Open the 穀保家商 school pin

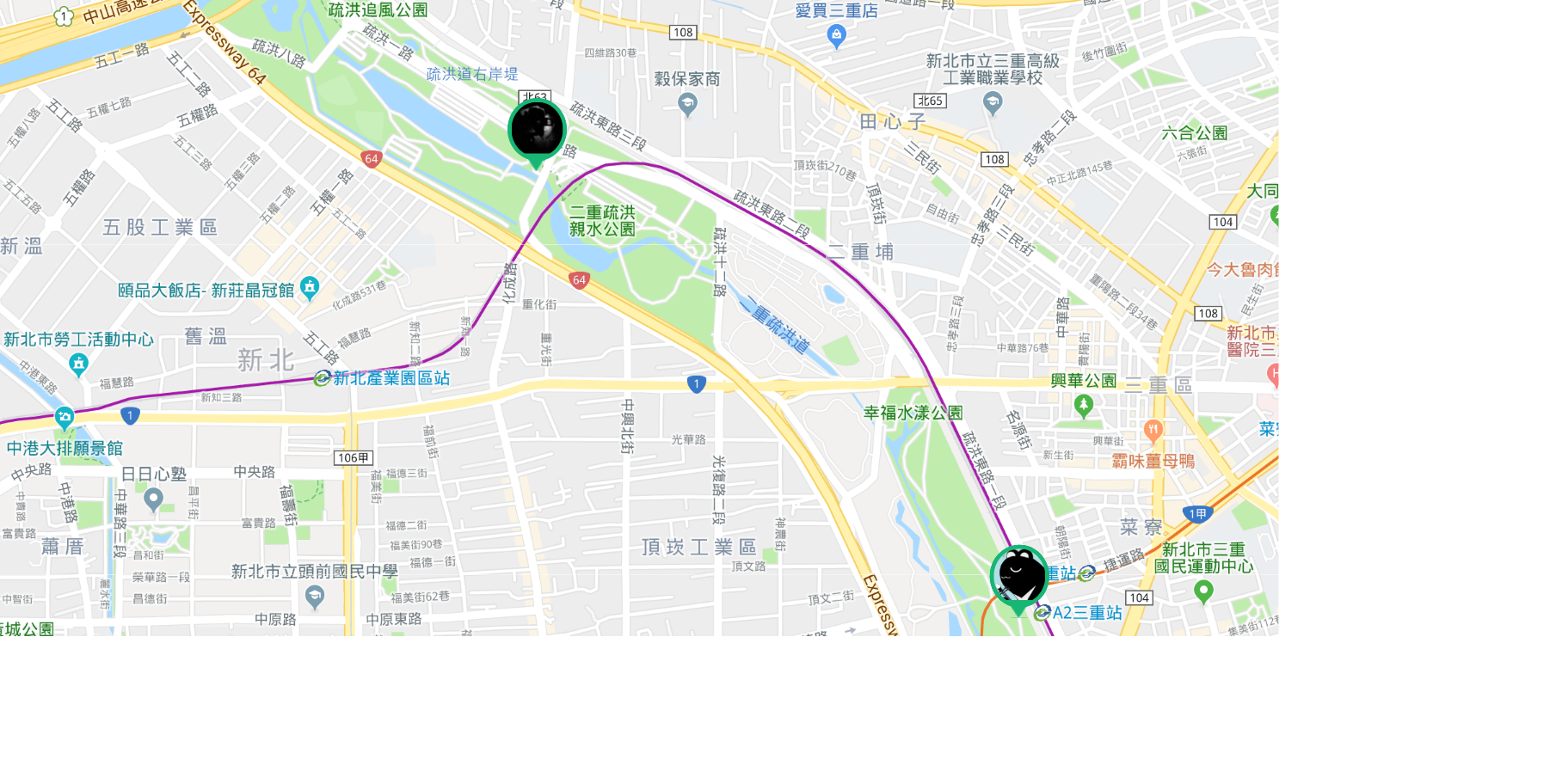tap(687, 104)
